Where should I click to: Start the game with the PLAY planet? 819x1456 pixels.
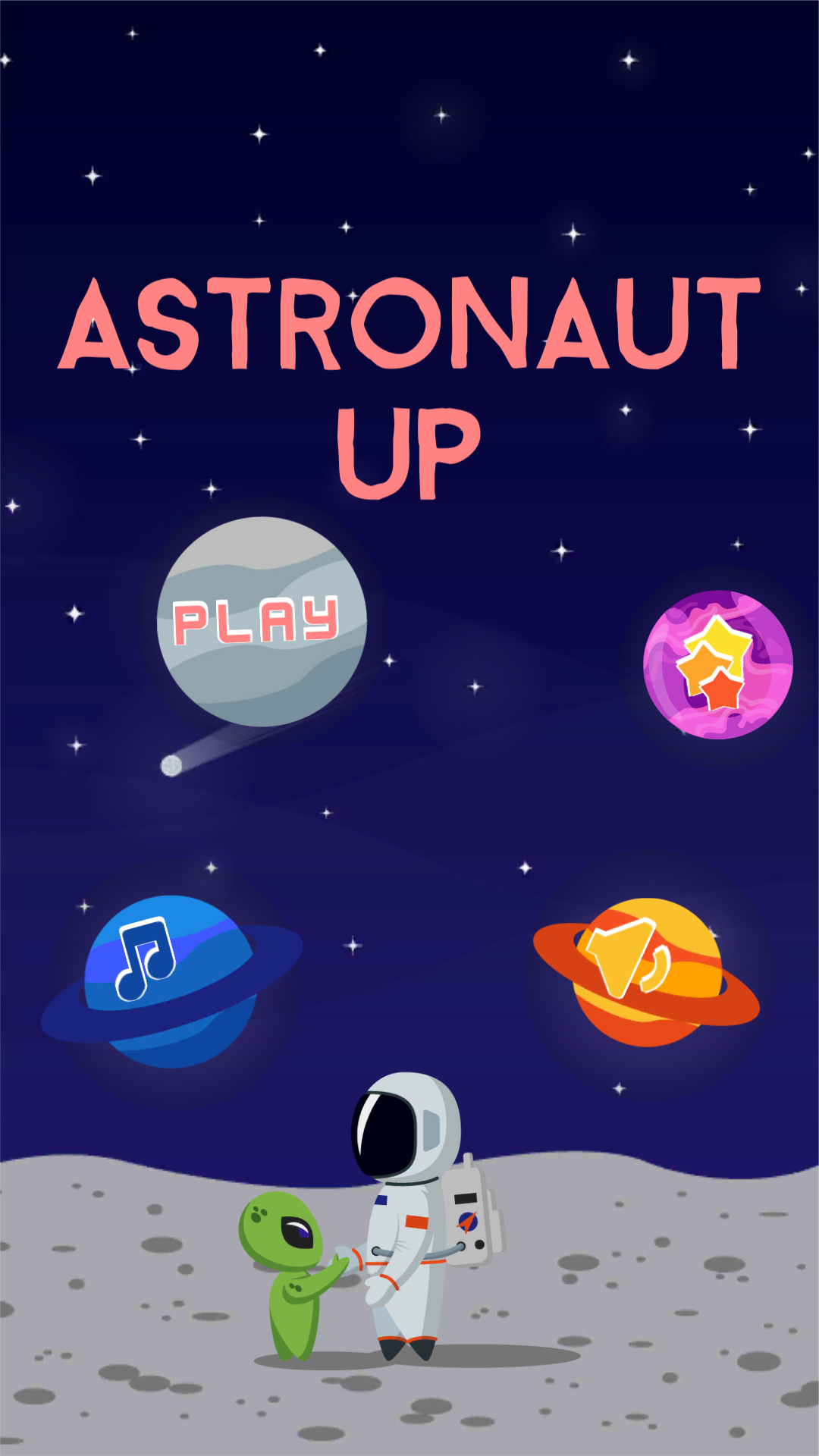pyautogui.click(x=262, y=622)
